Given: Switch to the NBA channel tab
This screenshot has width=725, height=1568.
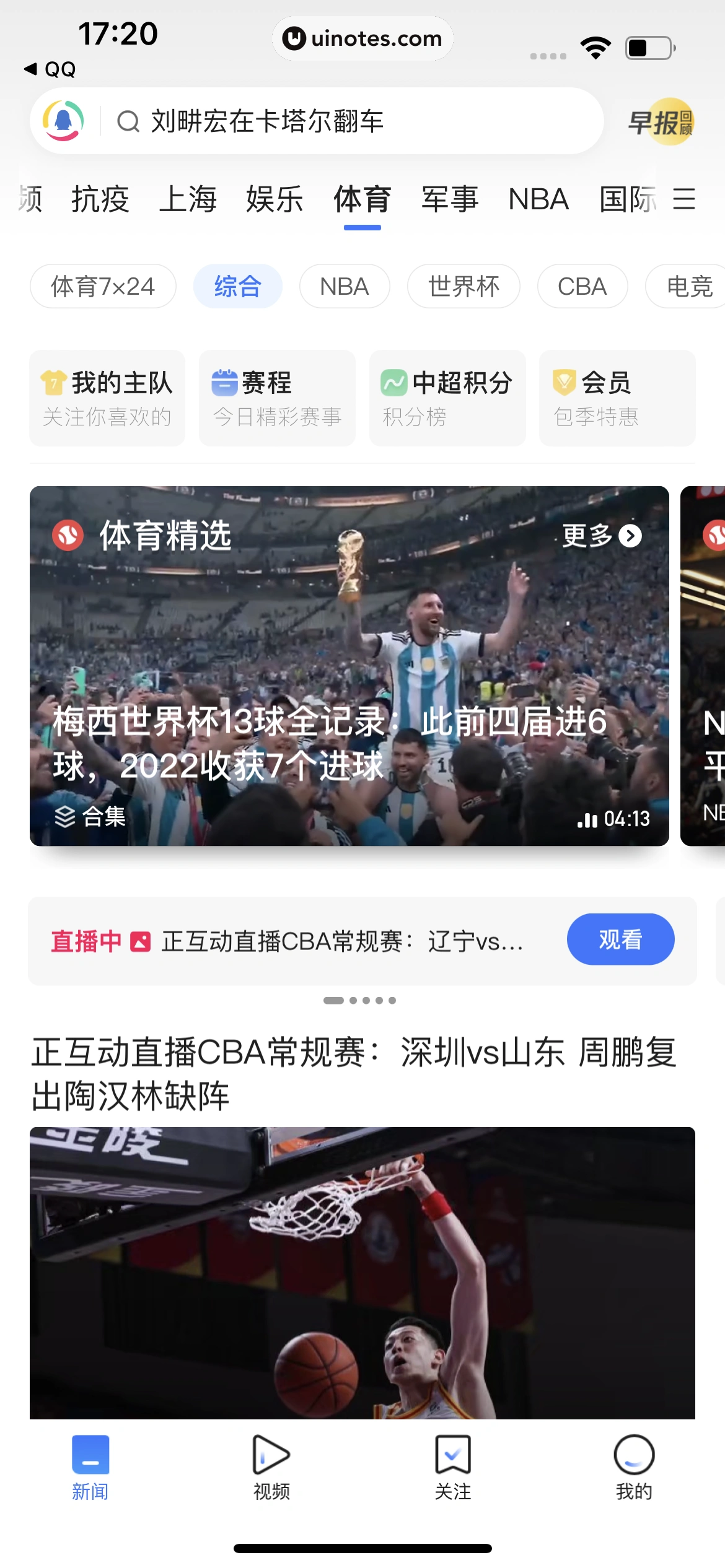Looking at the screenshot, I should [538, 199].
